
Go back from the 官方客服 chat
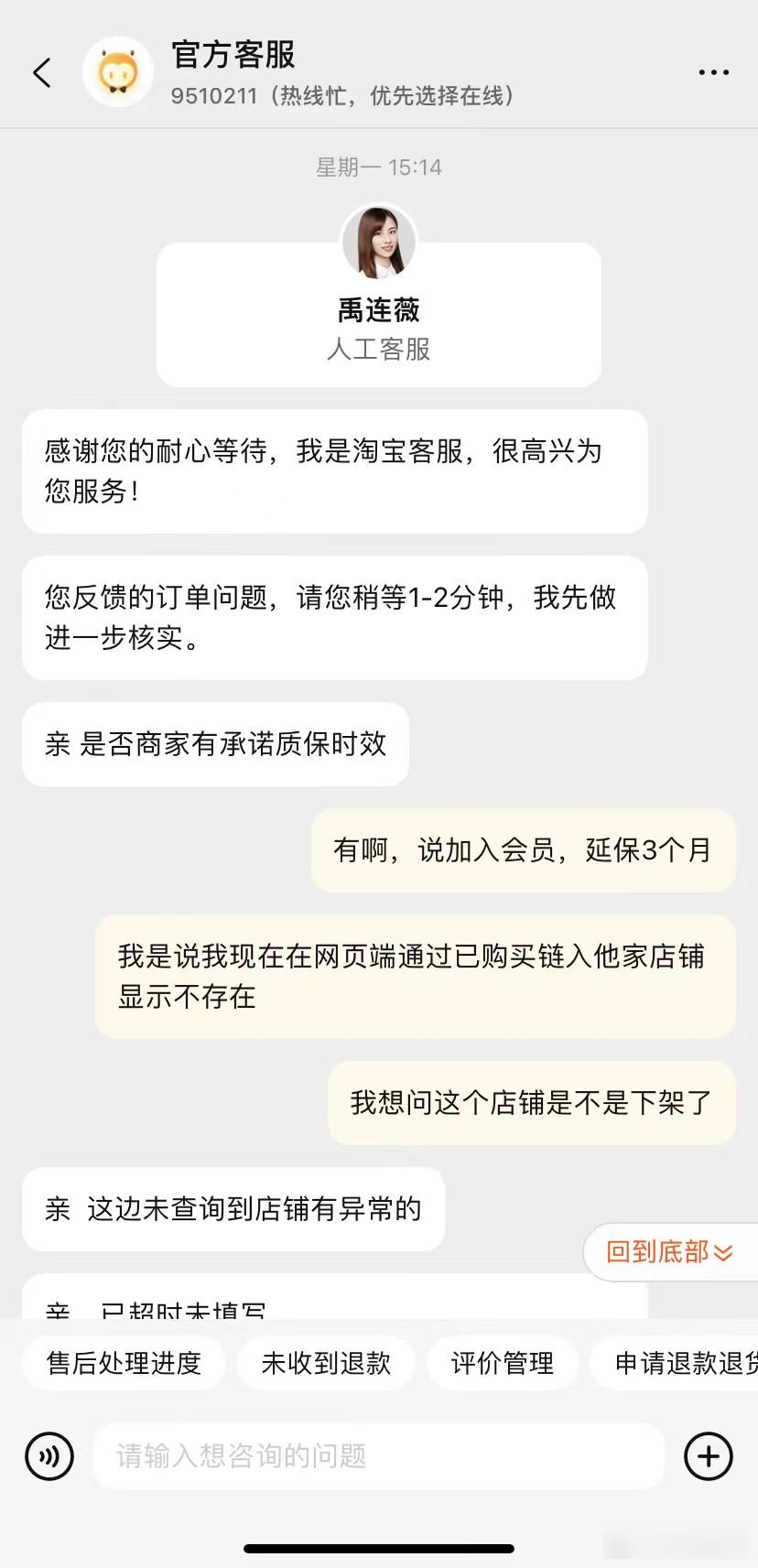42,73
